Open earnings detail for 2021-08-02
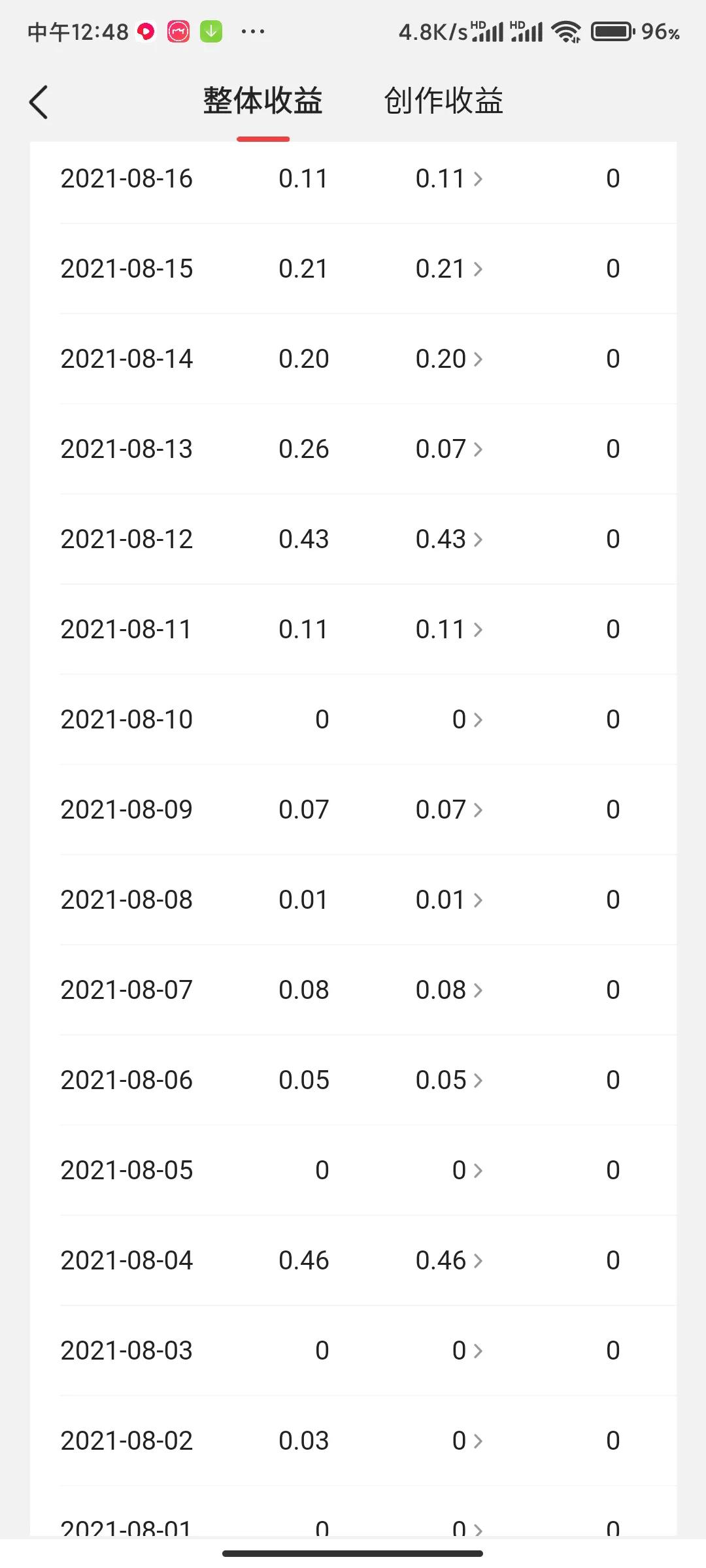 coord(467,1441)
